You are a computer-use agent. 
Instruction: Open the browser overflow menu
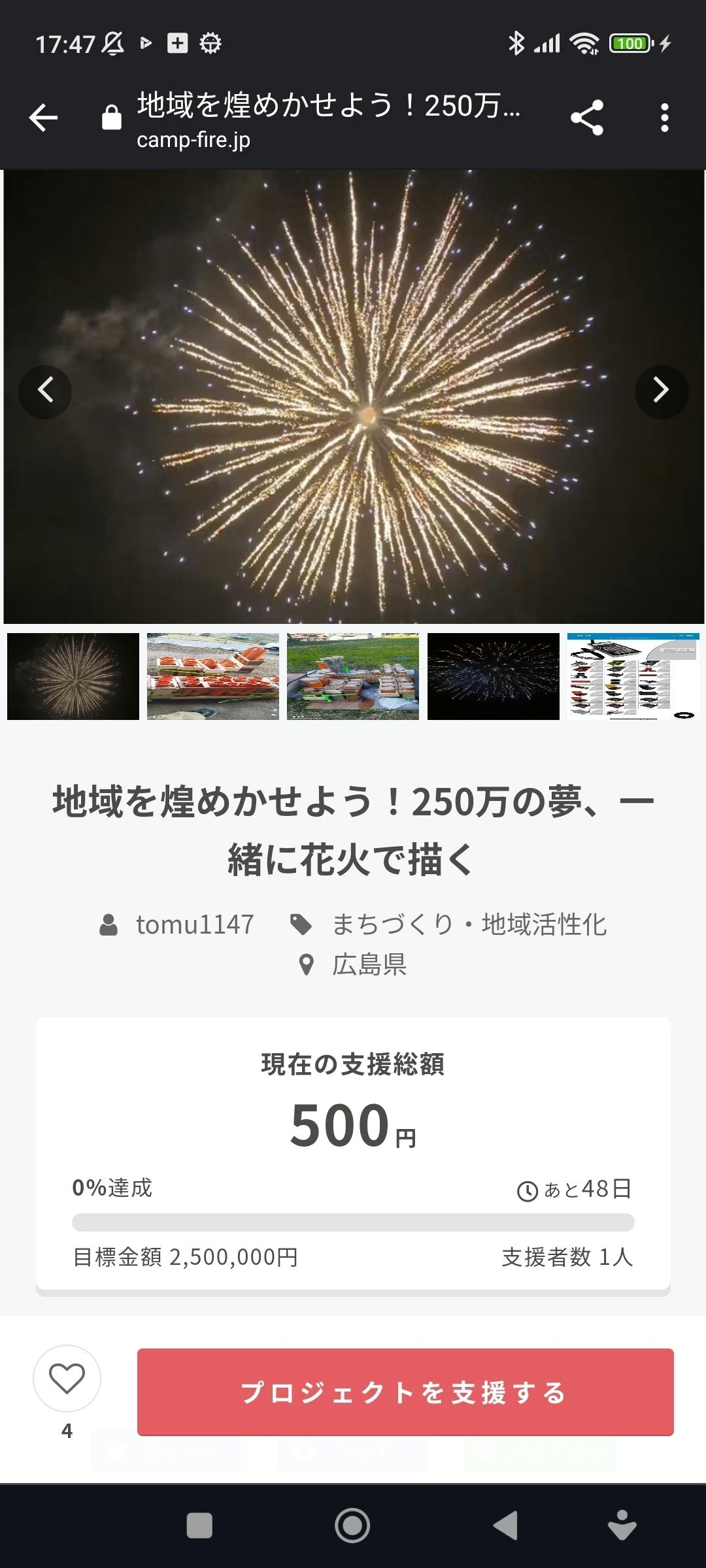(x=664, y=118)
